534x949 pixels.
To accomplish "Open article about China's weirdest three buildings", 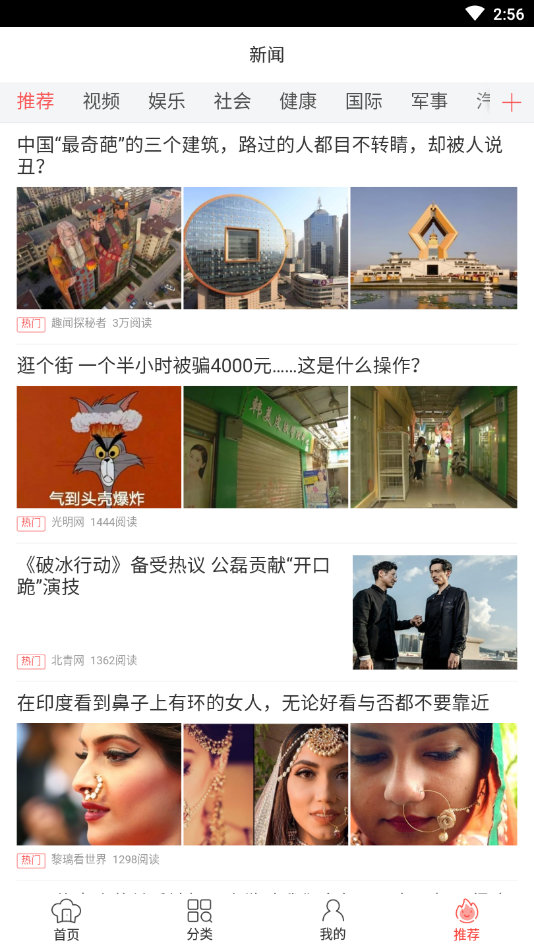I will click(260, 155).
